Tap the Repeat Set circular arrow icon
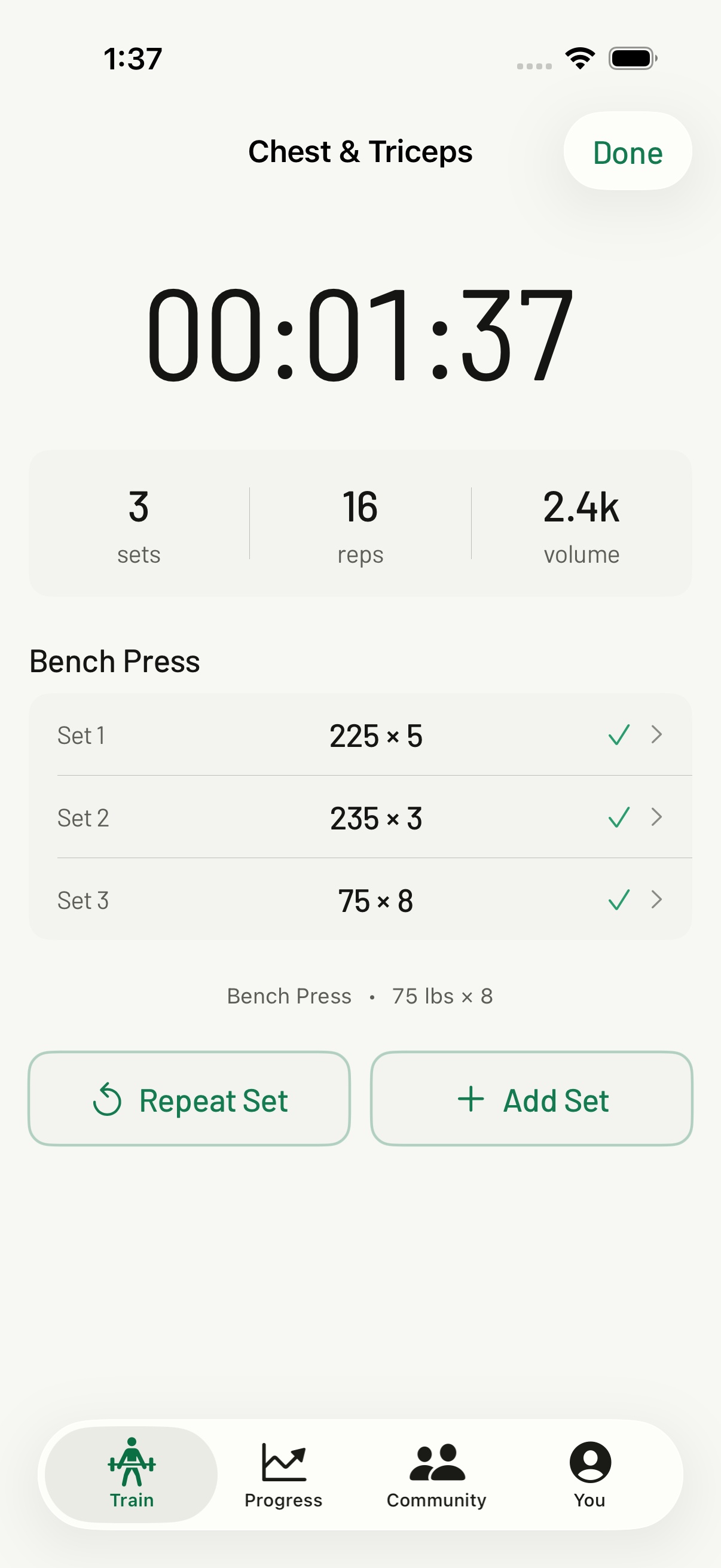721x1568 pixels. [108, 1099]
